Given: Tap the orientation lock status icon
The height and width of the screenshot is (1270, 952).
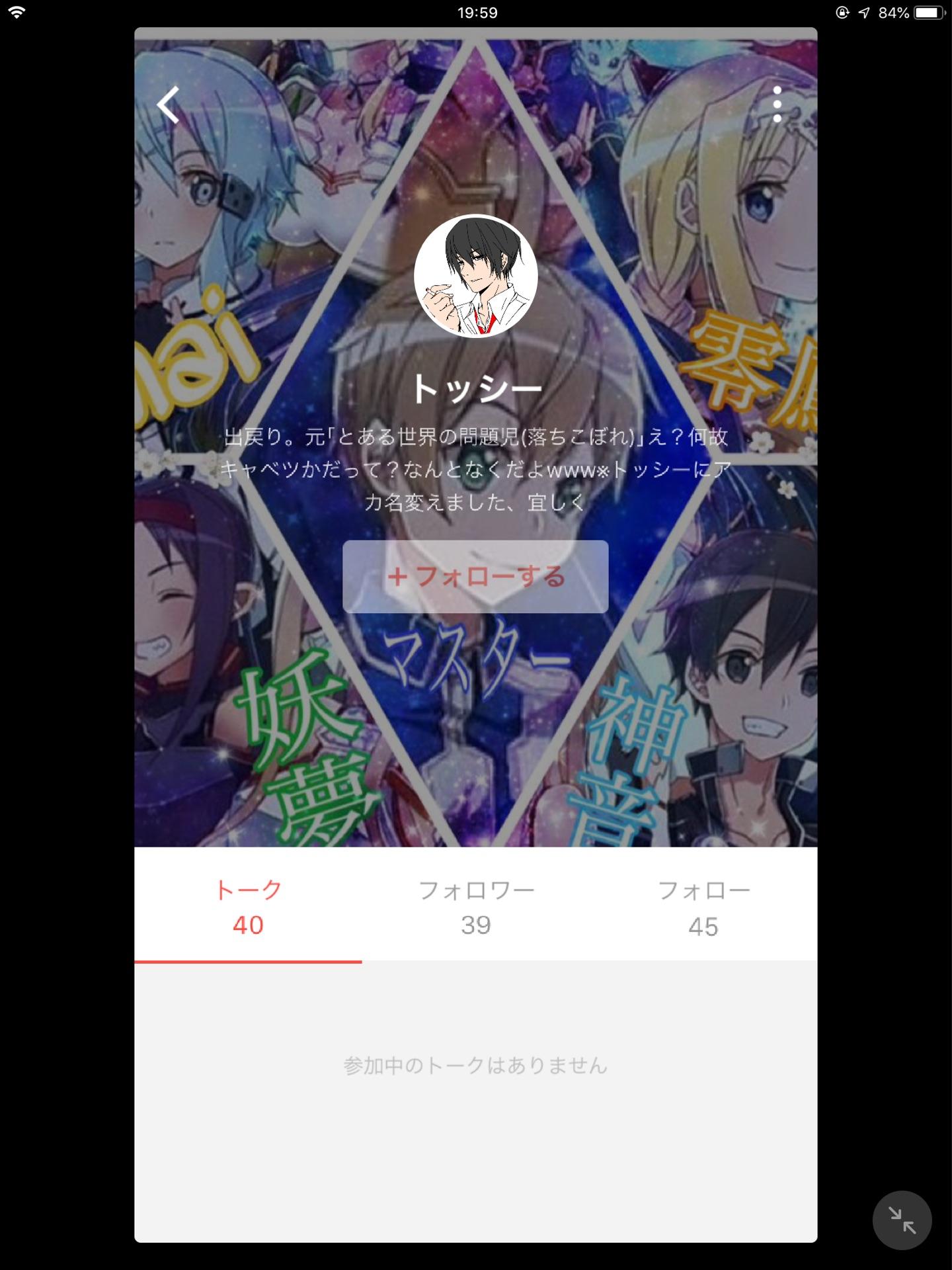Looking at the screenshot, I should [x=841, y=11].
